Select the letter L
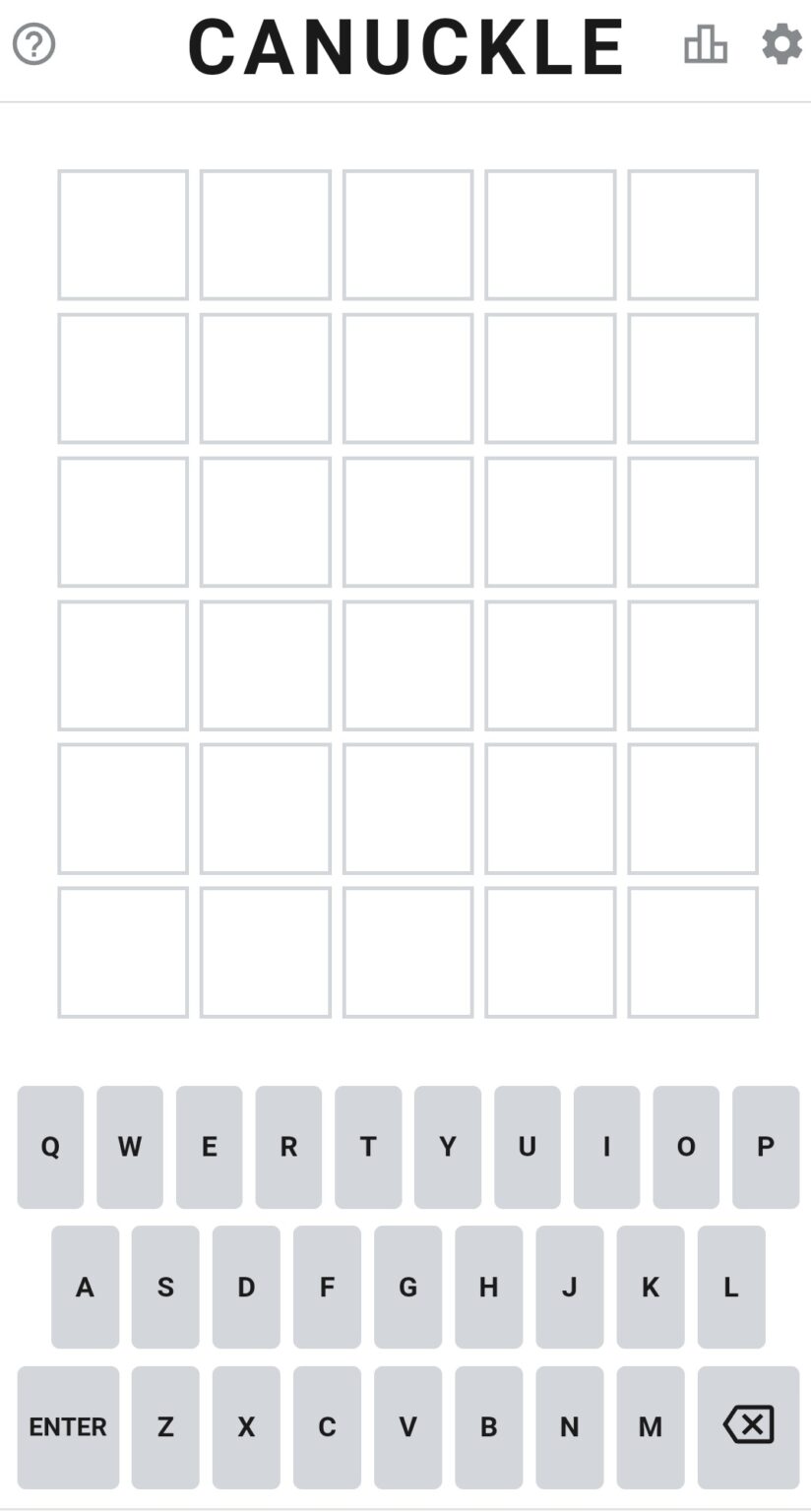Image resolution: width=811 pixels, height=1512 pixels. [731, 1287]
